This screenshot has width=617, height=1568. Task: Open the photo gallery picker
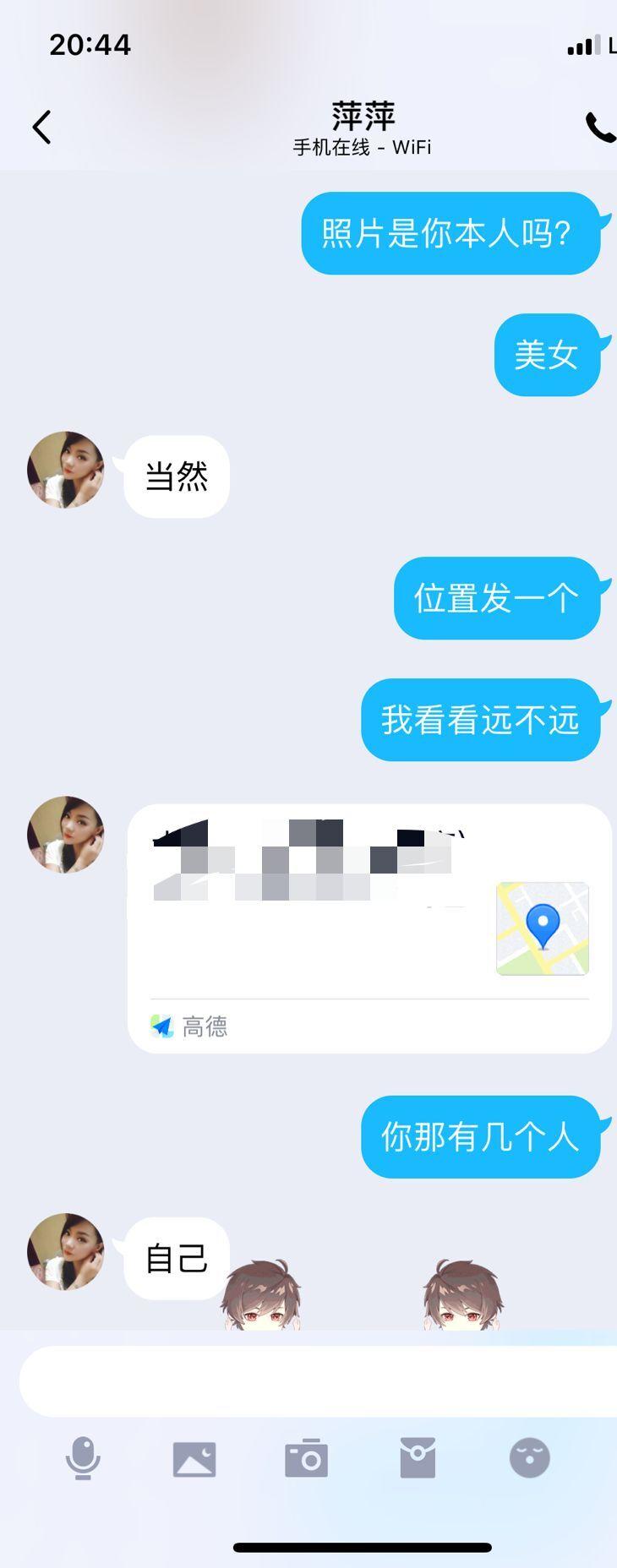194,1459
